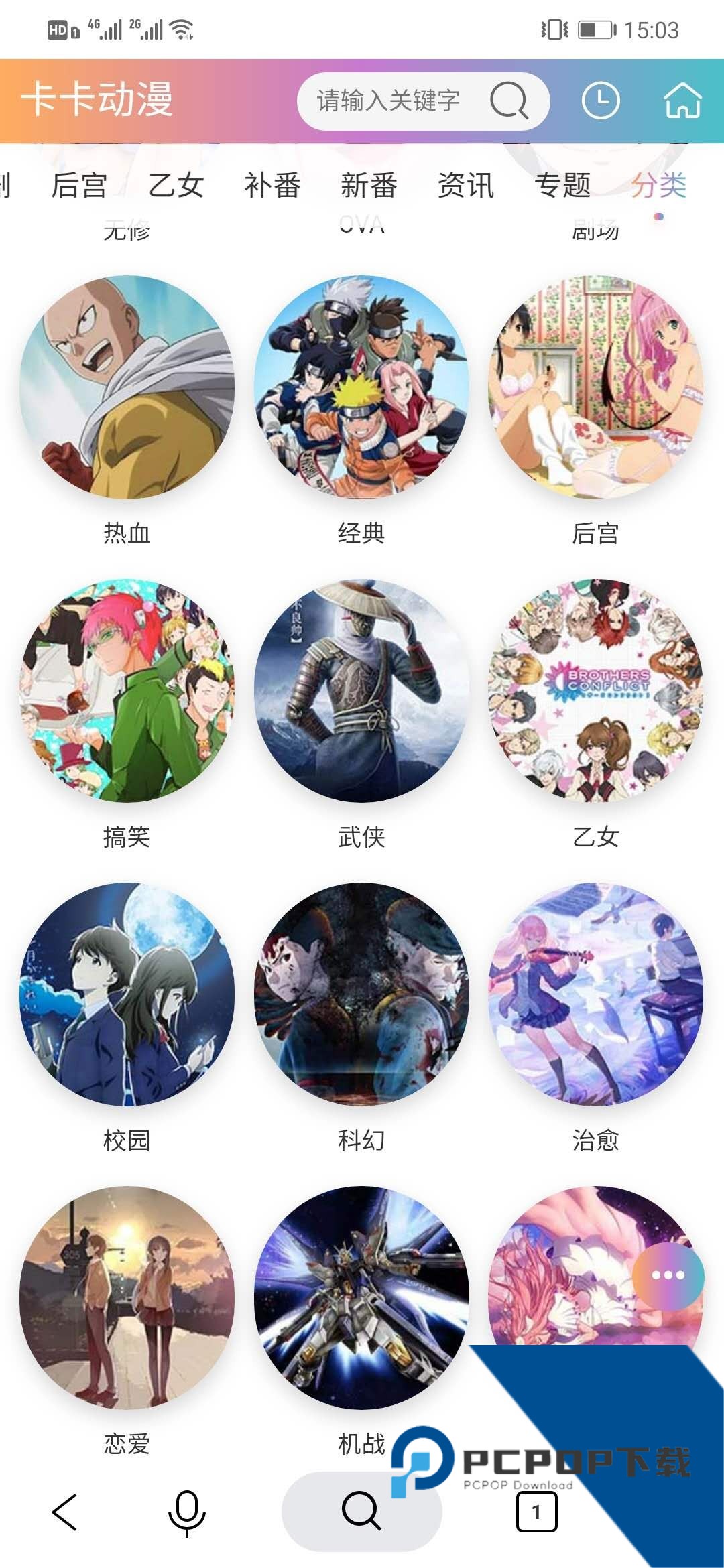This screenshot has width=724, height=1568.
Task: Switch to the 资讯 tab
Action: click(465, 185)
